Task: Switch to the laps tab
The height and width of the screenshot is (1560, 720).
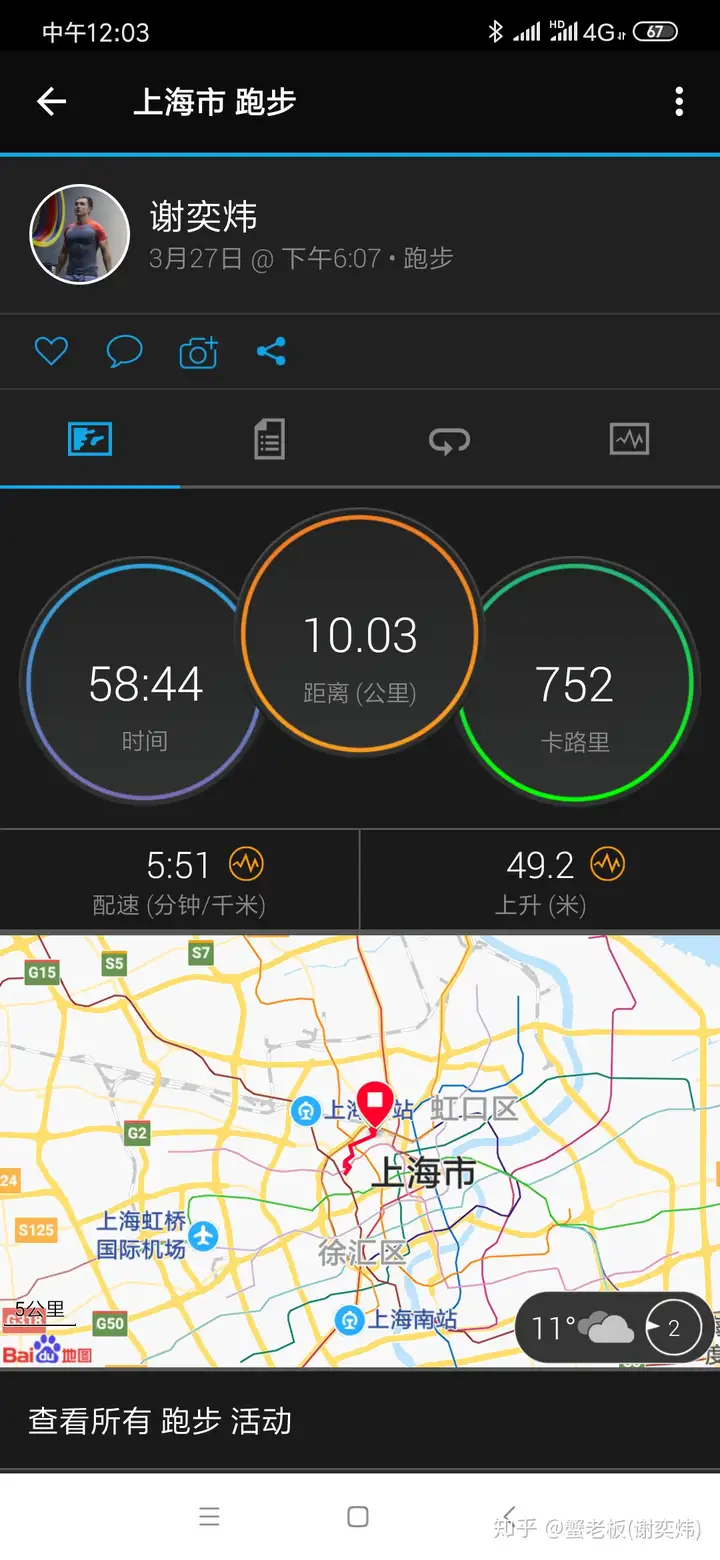Action: (x=449, y=440)
